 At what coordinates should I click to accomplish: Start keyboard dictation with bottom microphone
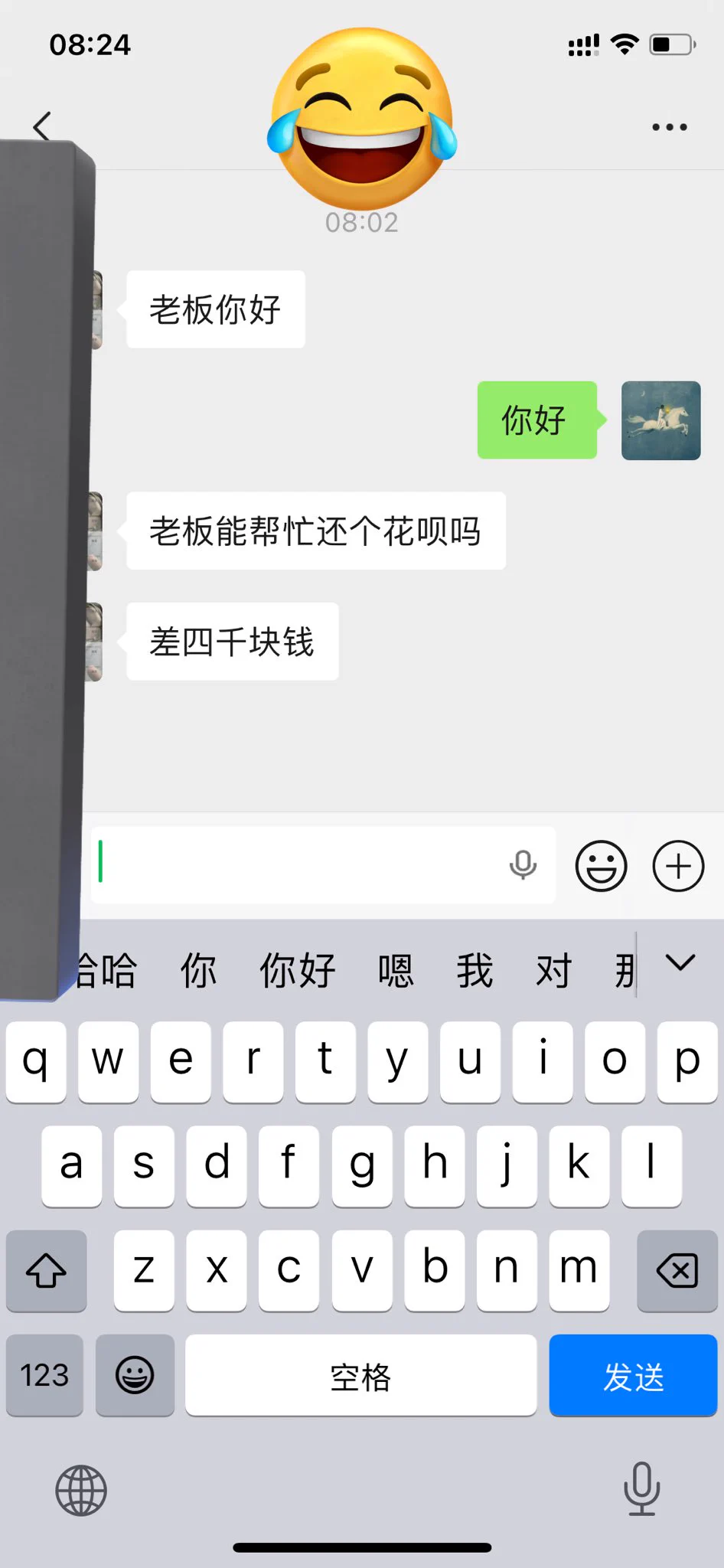click(641, 1489)
